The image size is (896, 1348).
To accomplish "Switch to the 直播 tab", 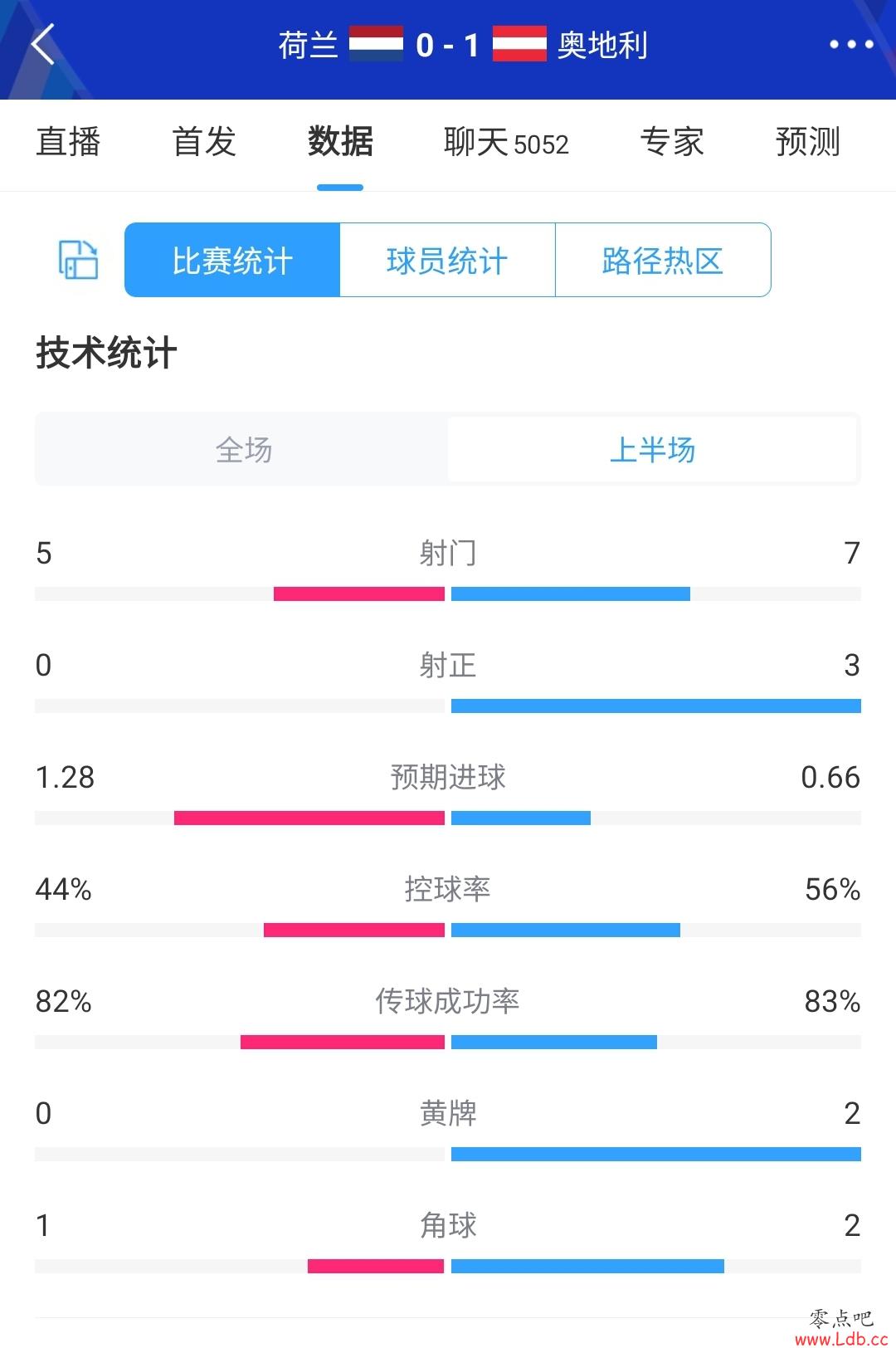I will 68,142.
